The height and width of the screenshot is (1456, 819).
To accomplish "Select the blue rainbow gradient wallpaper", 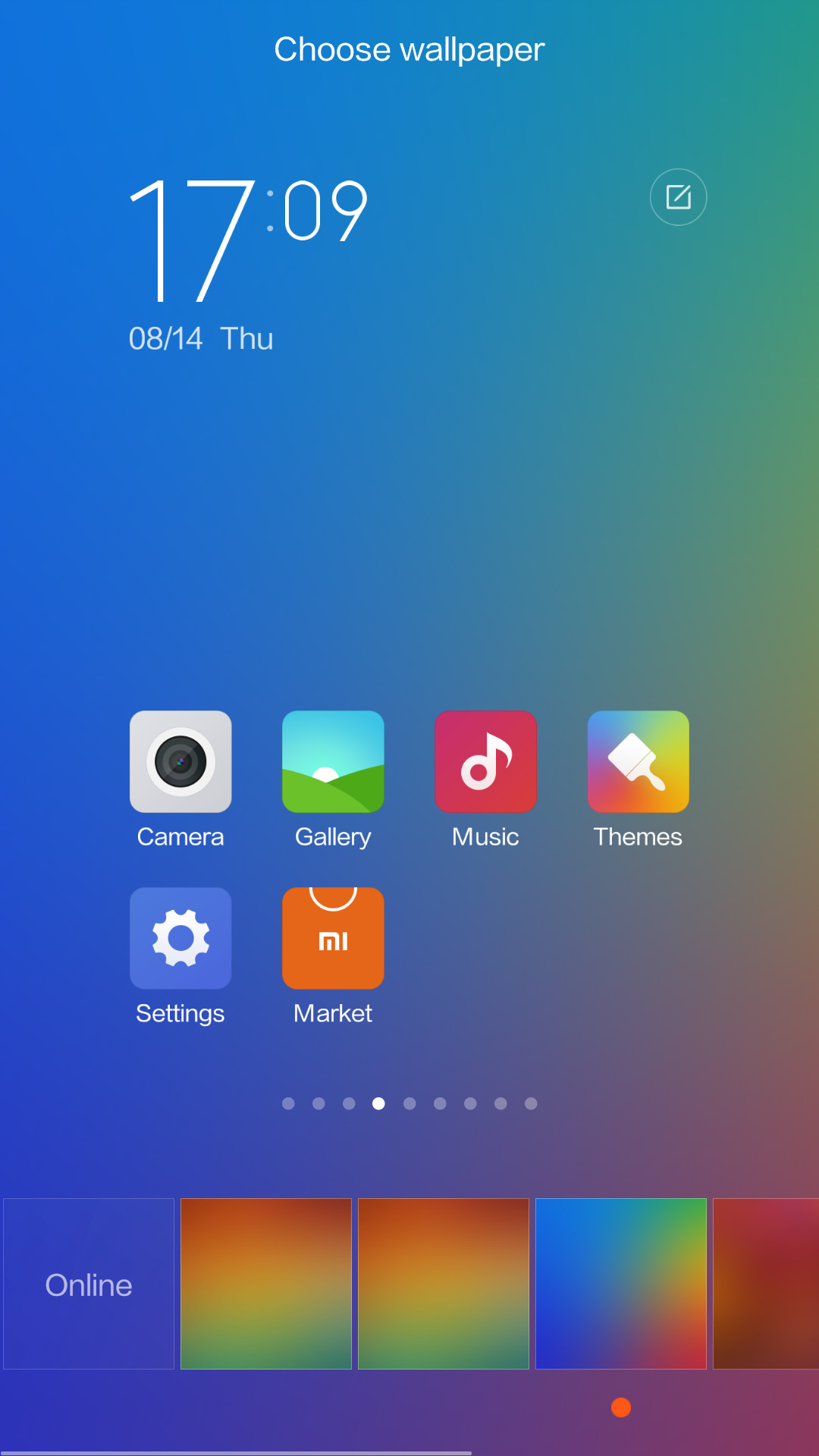I will (620, 1284).
